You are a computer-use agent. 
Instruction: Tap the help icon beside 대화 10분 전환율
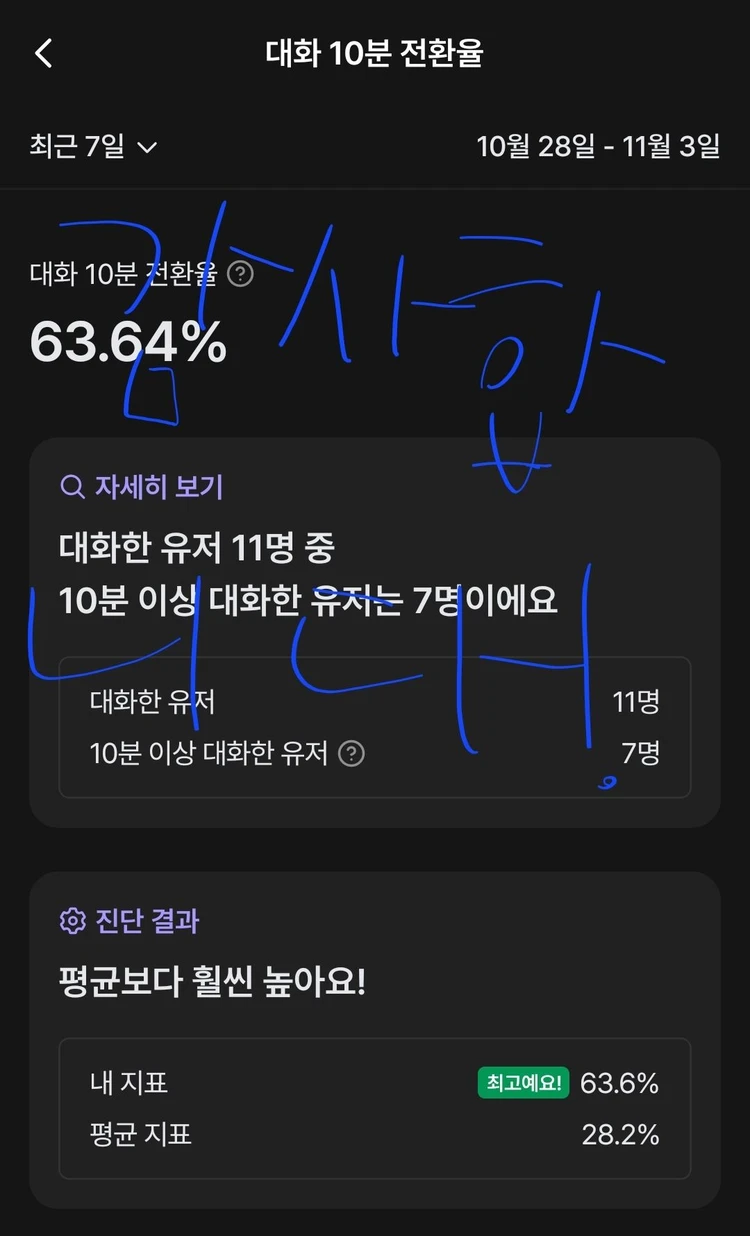[x=240, y=274]
